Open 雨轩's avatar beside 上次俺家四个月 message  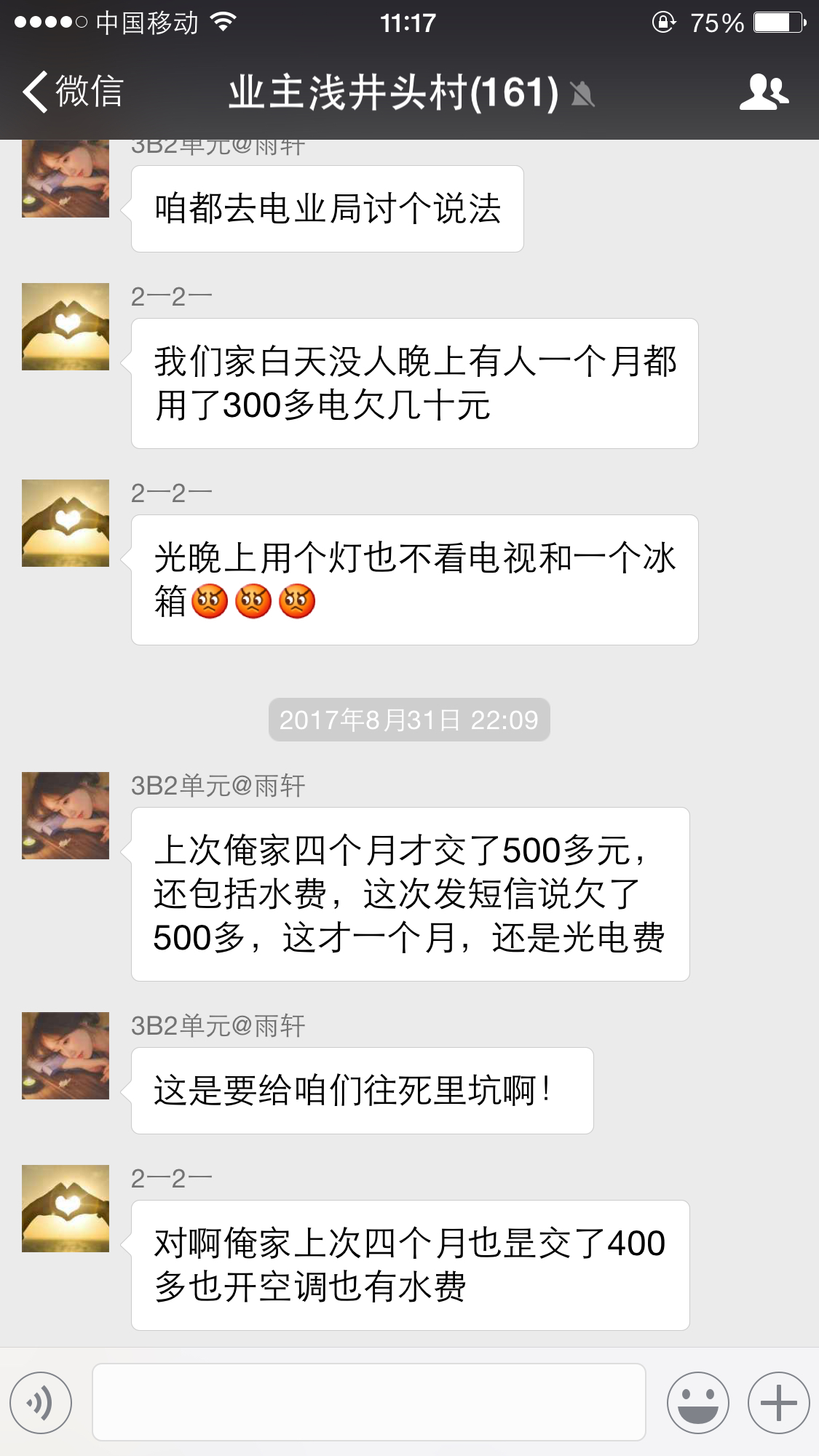[66, 816]
